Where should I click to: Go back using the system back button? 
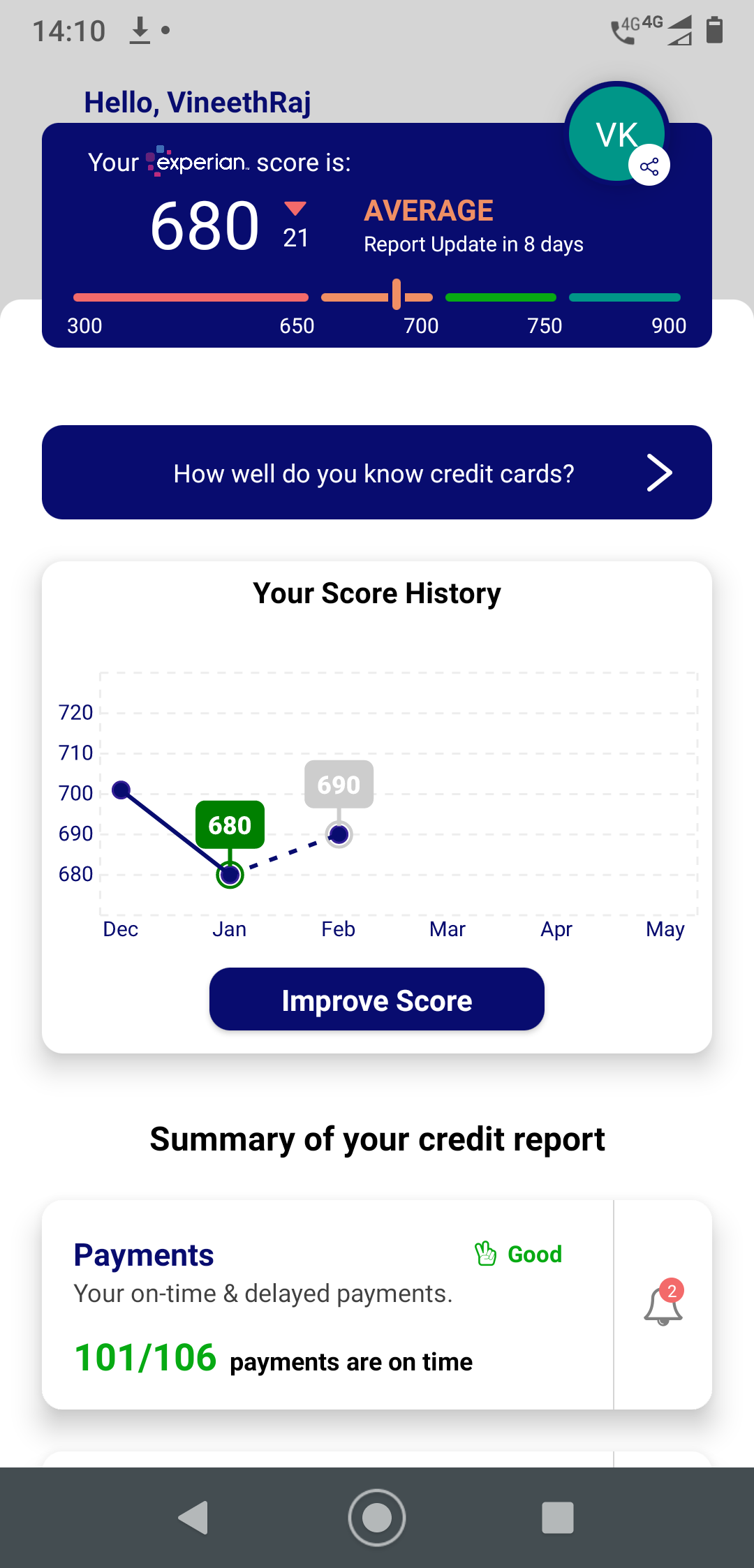194,1518
